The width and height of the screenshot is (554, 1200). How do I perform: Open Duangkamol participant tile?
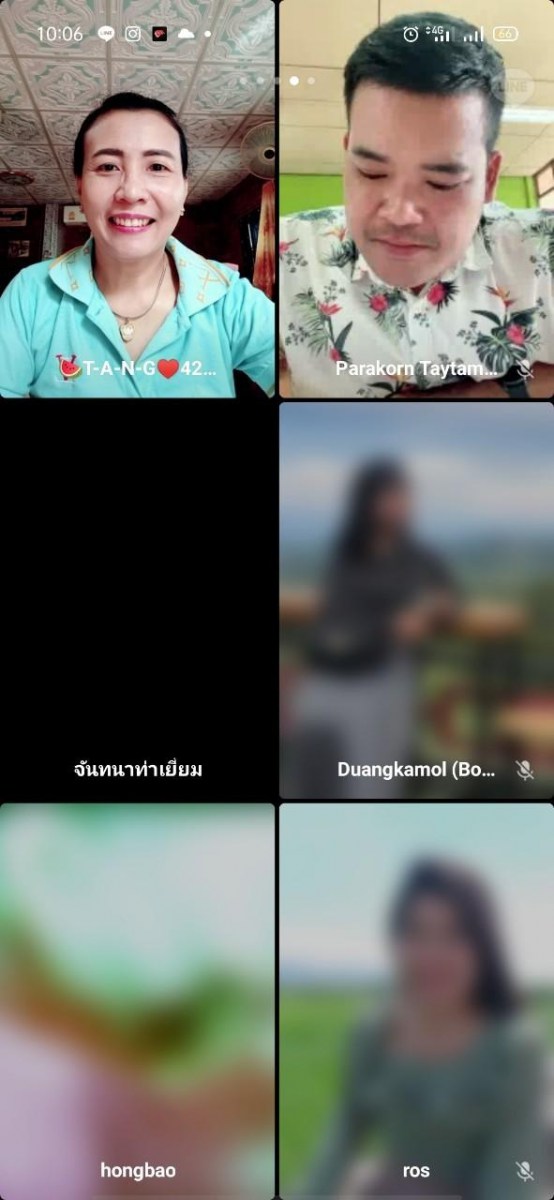click(416, 600)
